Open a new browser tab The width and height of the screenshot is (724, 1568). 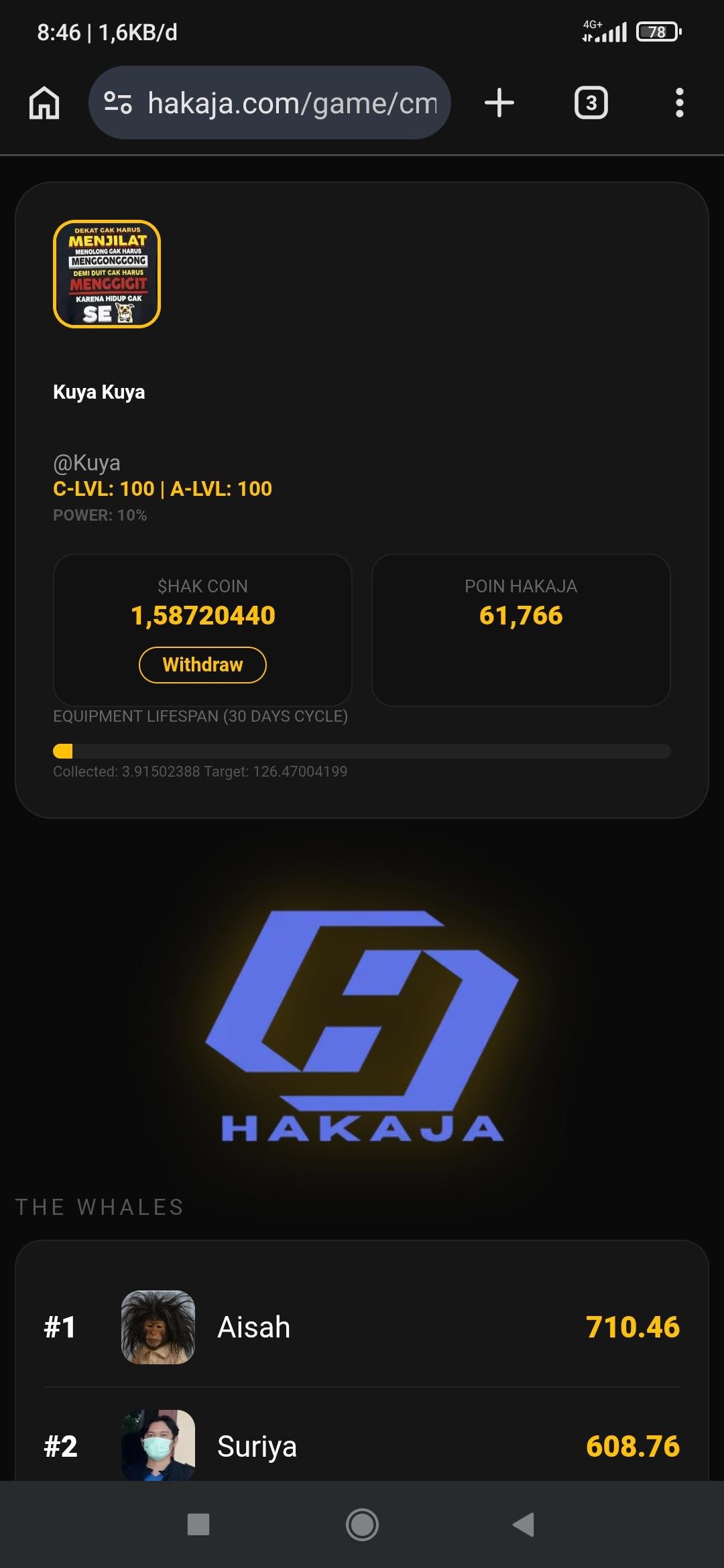(499, 103)
